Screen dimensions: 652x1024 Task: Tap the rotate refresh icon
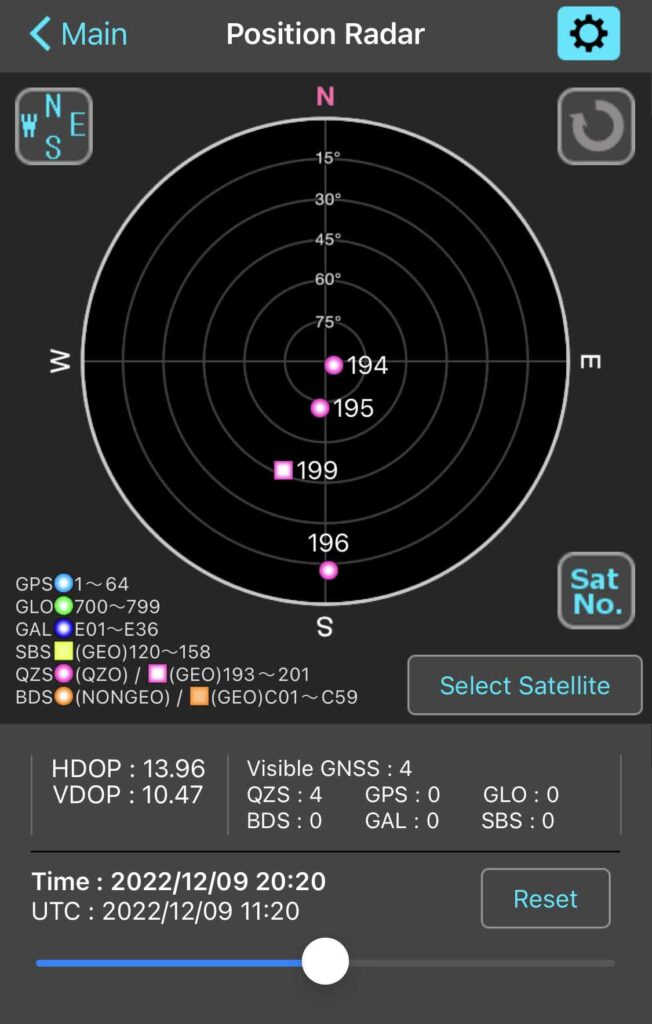tap(596, 127)
